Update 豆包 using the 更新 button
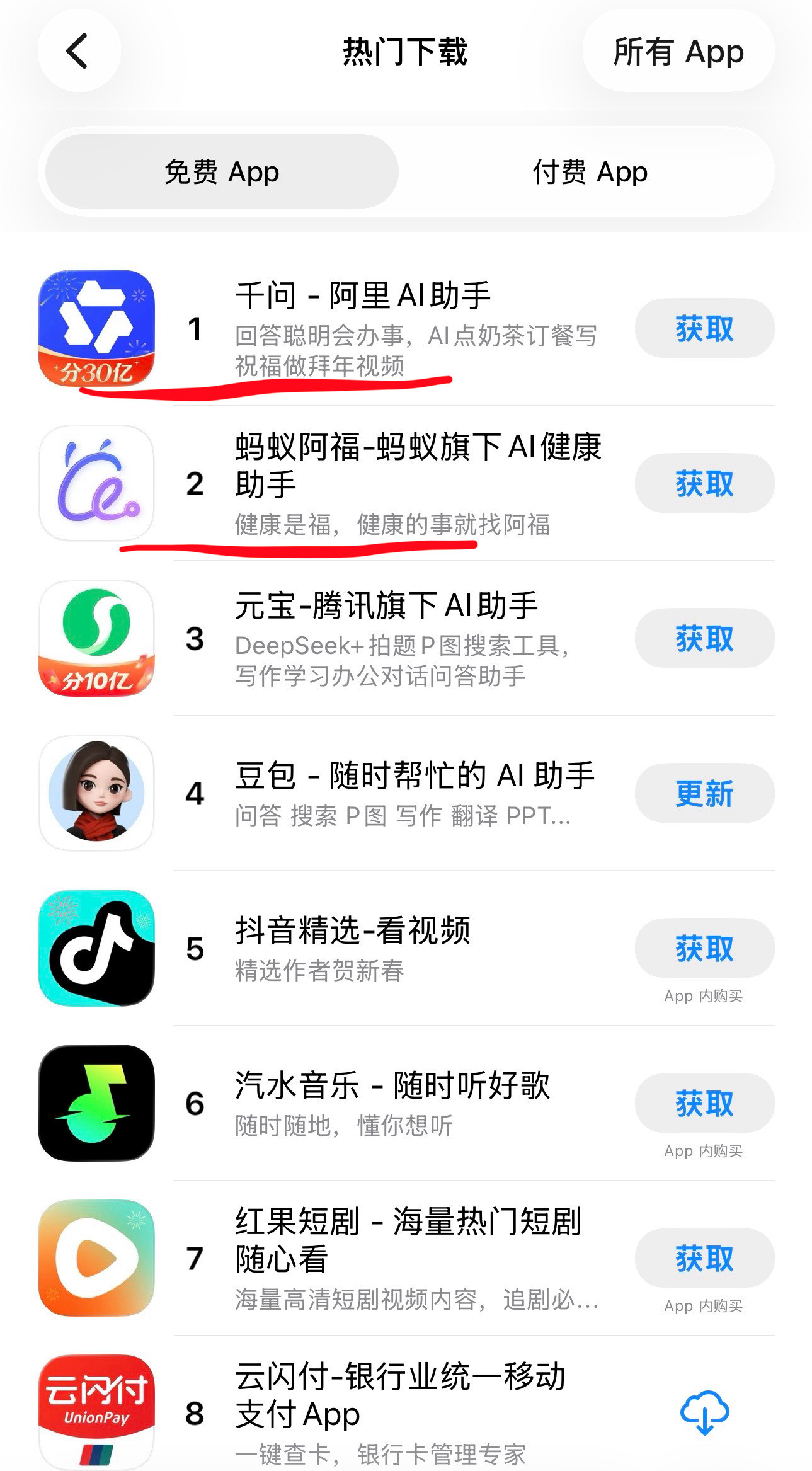Screen dimensions: 812x1471 click(x=704, y=794)
